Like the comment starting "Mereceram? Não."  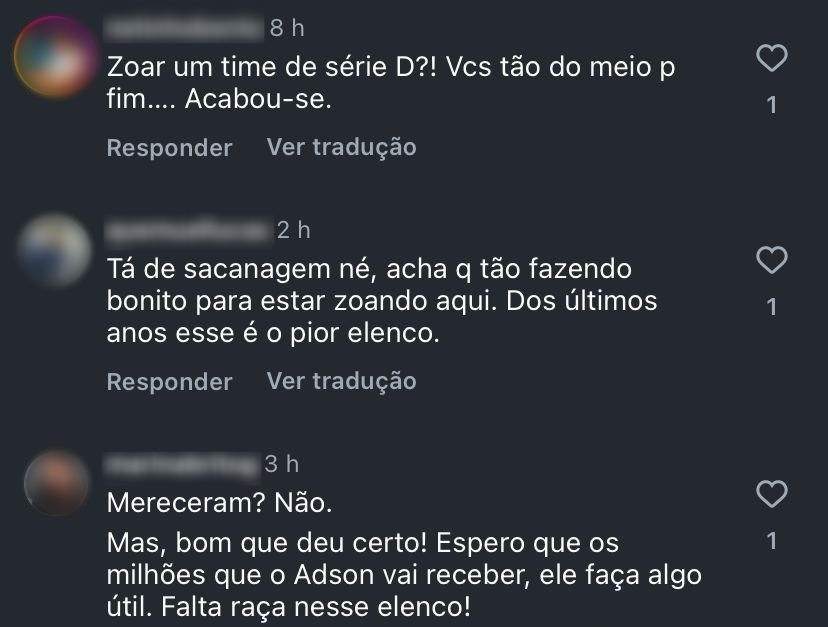[771, 494]
